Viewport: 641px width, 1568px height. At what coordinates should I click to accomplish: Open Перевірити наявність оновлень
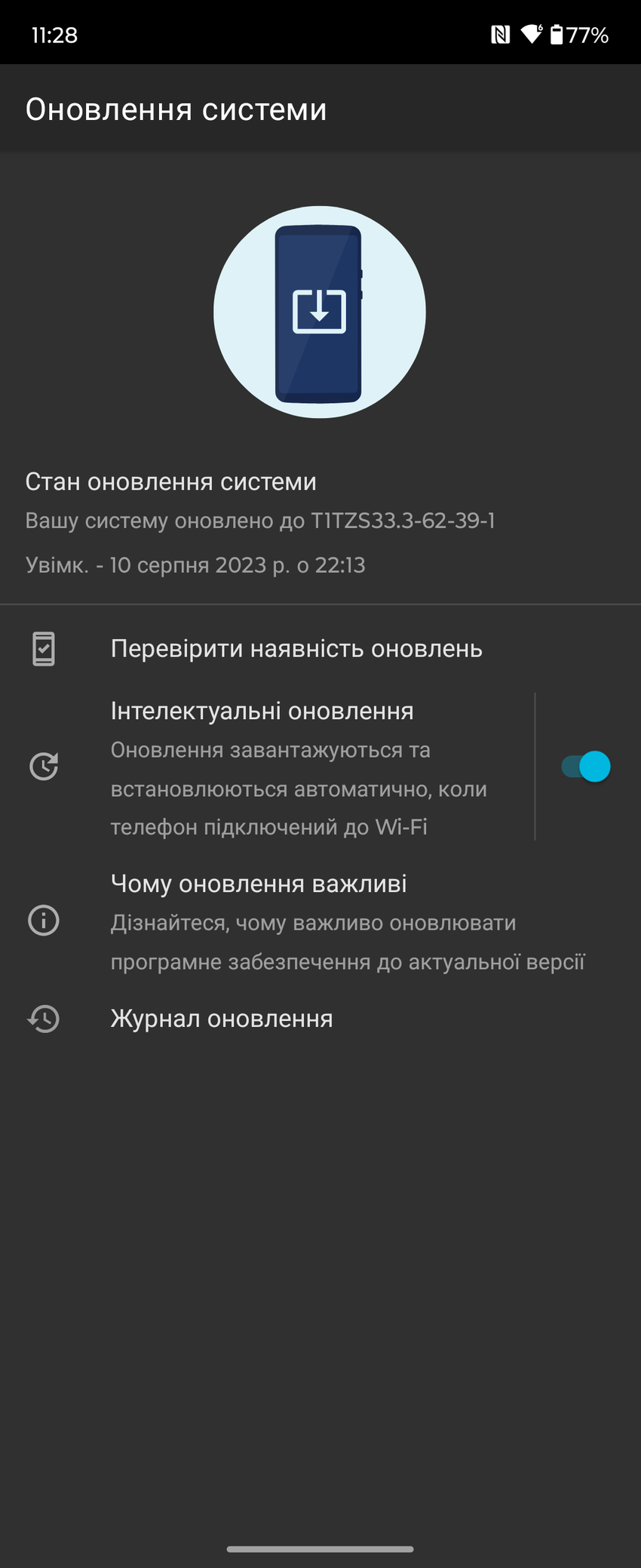click(x=296, y=649)
